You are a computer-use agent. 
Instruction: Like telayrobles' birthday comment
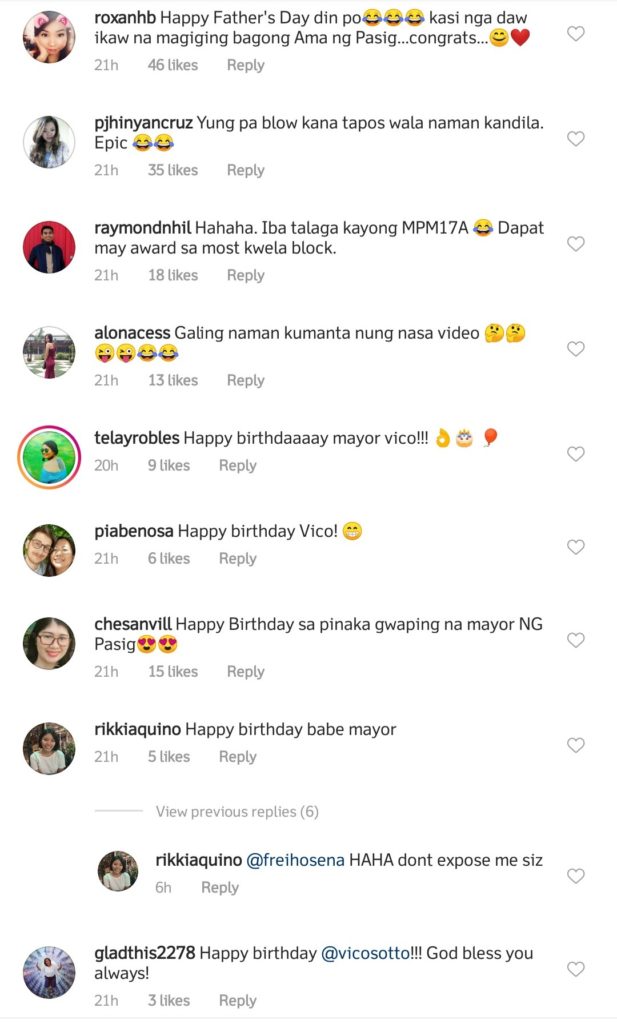tap(576, 454)
